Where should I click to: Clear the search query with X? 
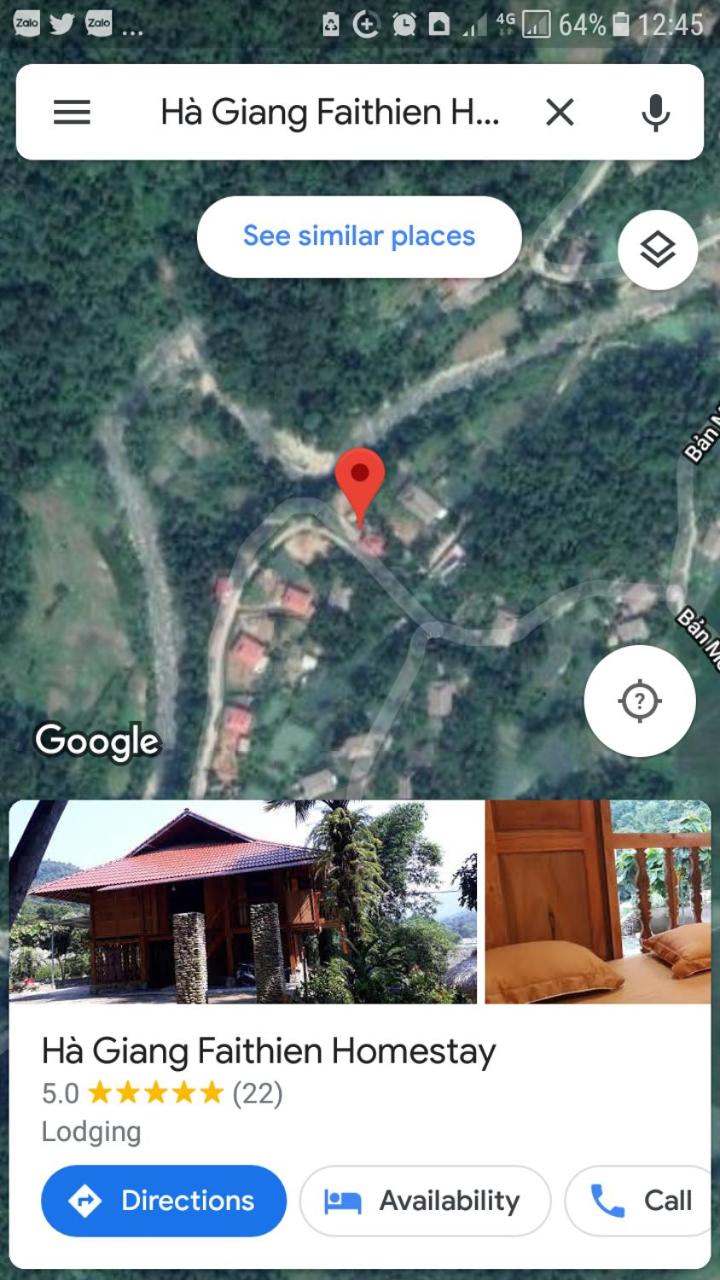pyautogui.click(x=560, y=112)
